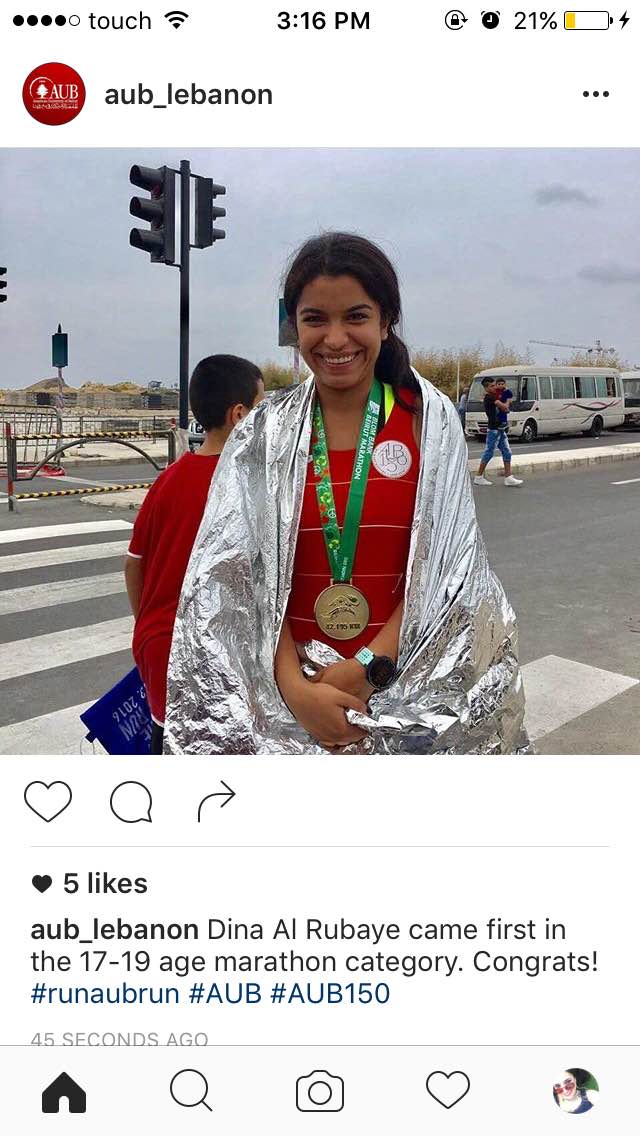The width and height of the screenshot is (640, 1136).
Task: Open aub_lebanon username in post header
Action: tap(188, 95)
